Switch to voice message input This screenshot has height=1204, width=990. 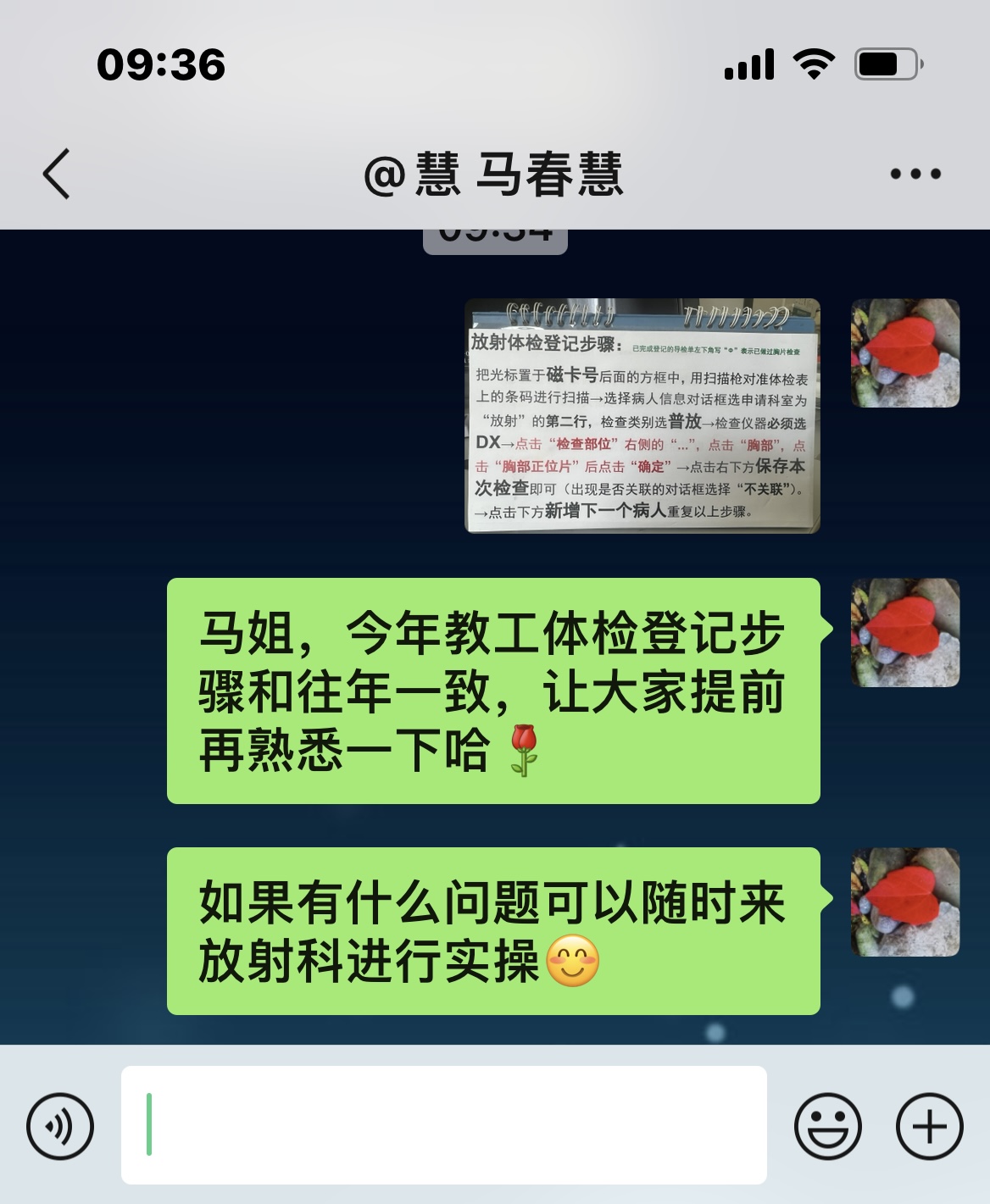click(x=60, y=1126)
